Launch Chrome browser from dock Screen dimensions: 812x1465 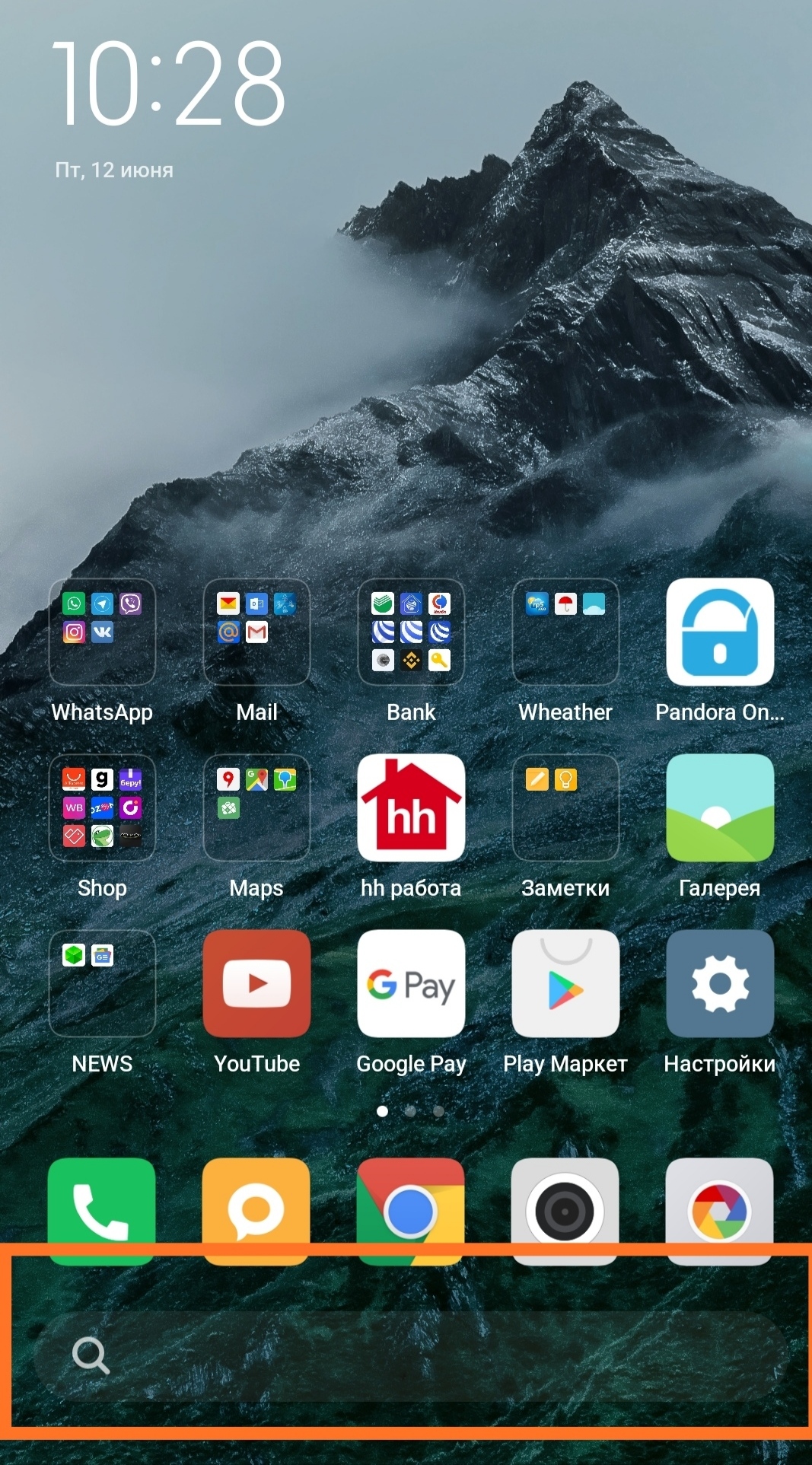411,1212
